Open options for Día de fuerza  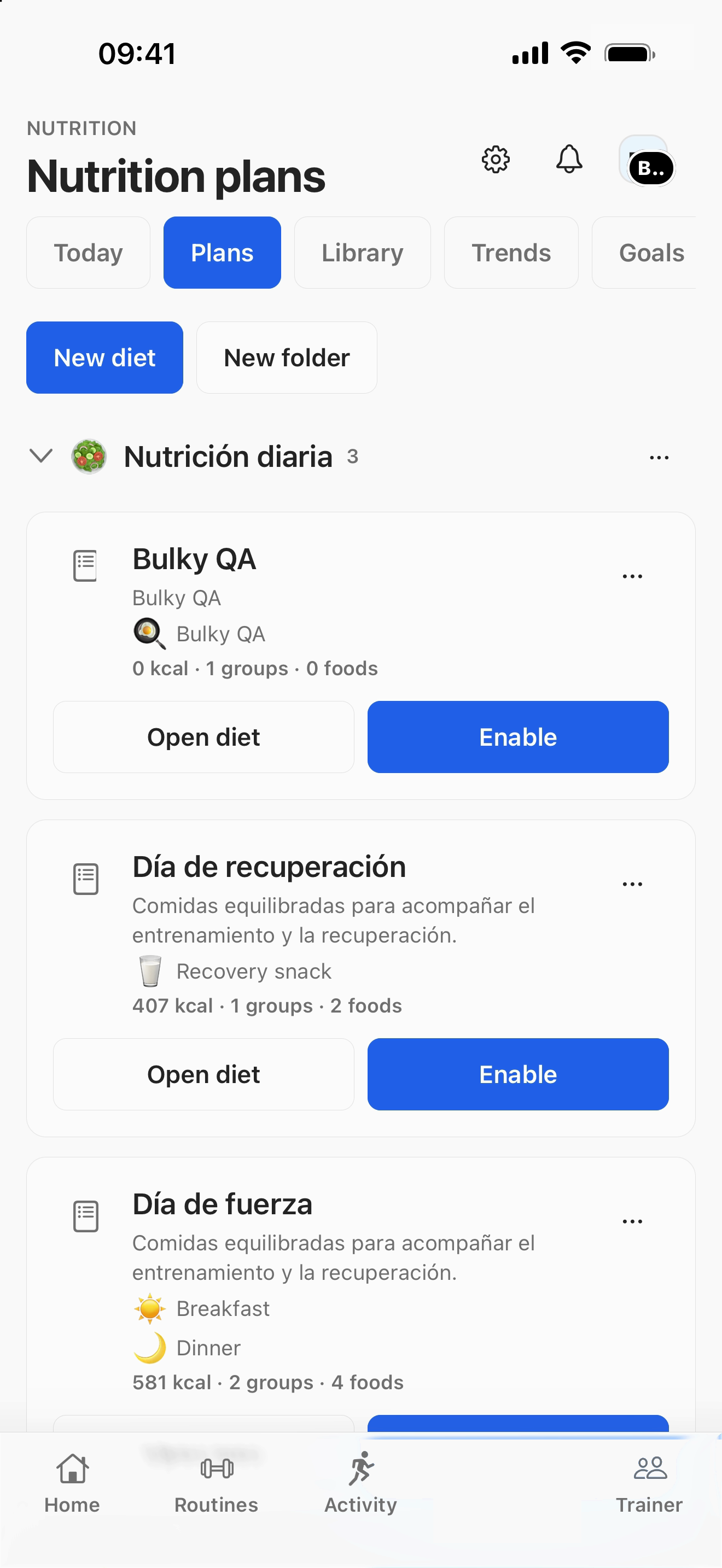point(632,1221)
